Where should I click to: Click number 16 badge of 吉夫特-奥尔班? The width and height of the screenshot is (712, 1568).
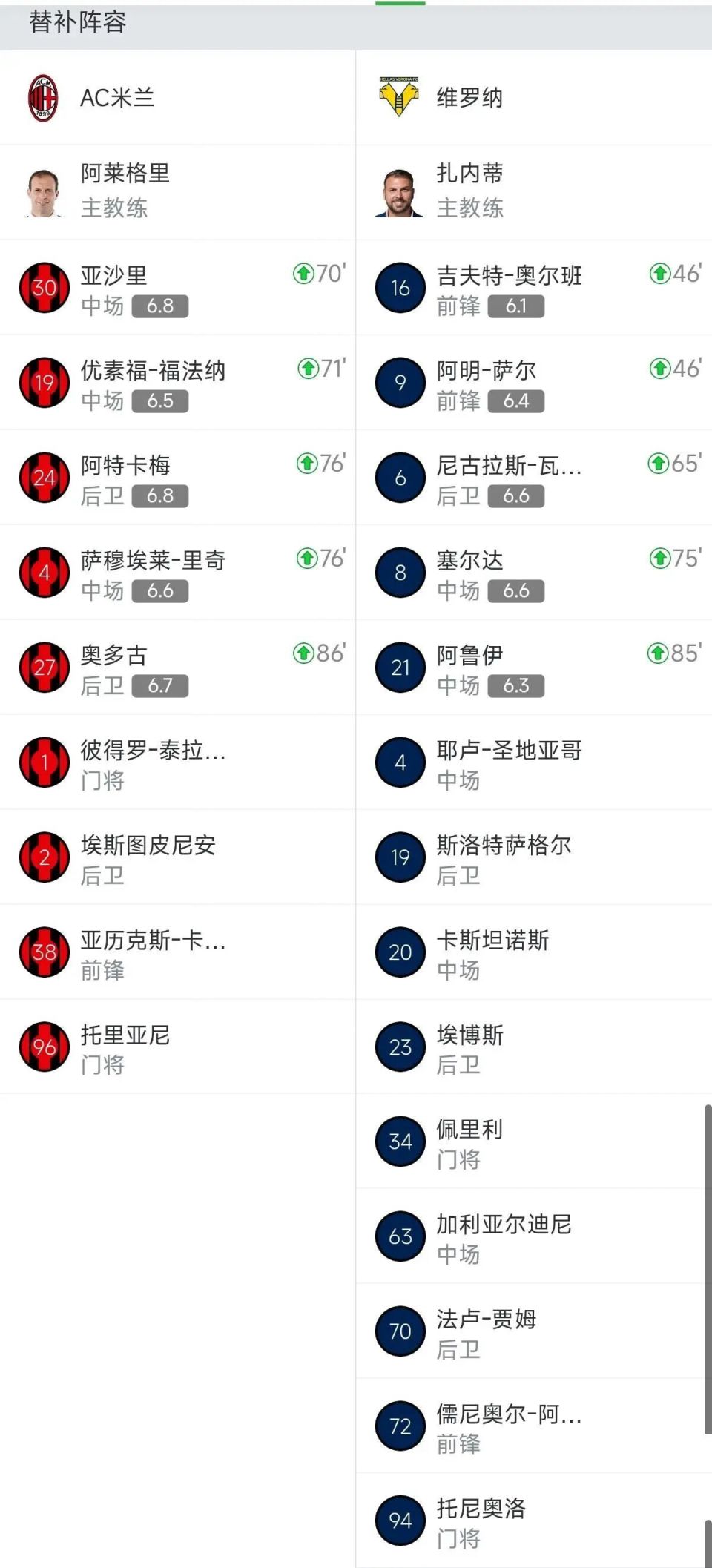(399, 288)
